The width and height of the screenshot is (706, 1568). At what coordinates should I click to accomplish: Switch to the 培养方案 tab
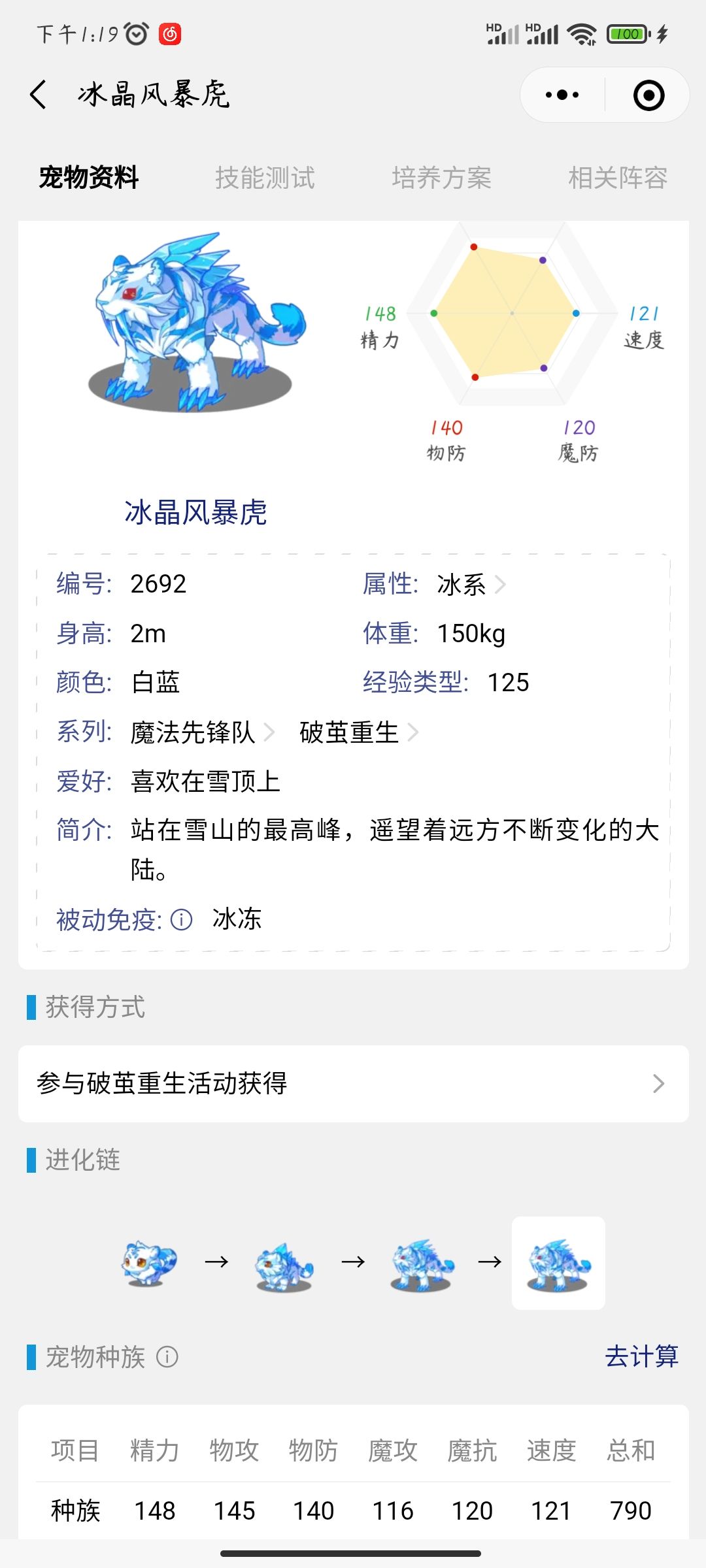click(441, 178)
